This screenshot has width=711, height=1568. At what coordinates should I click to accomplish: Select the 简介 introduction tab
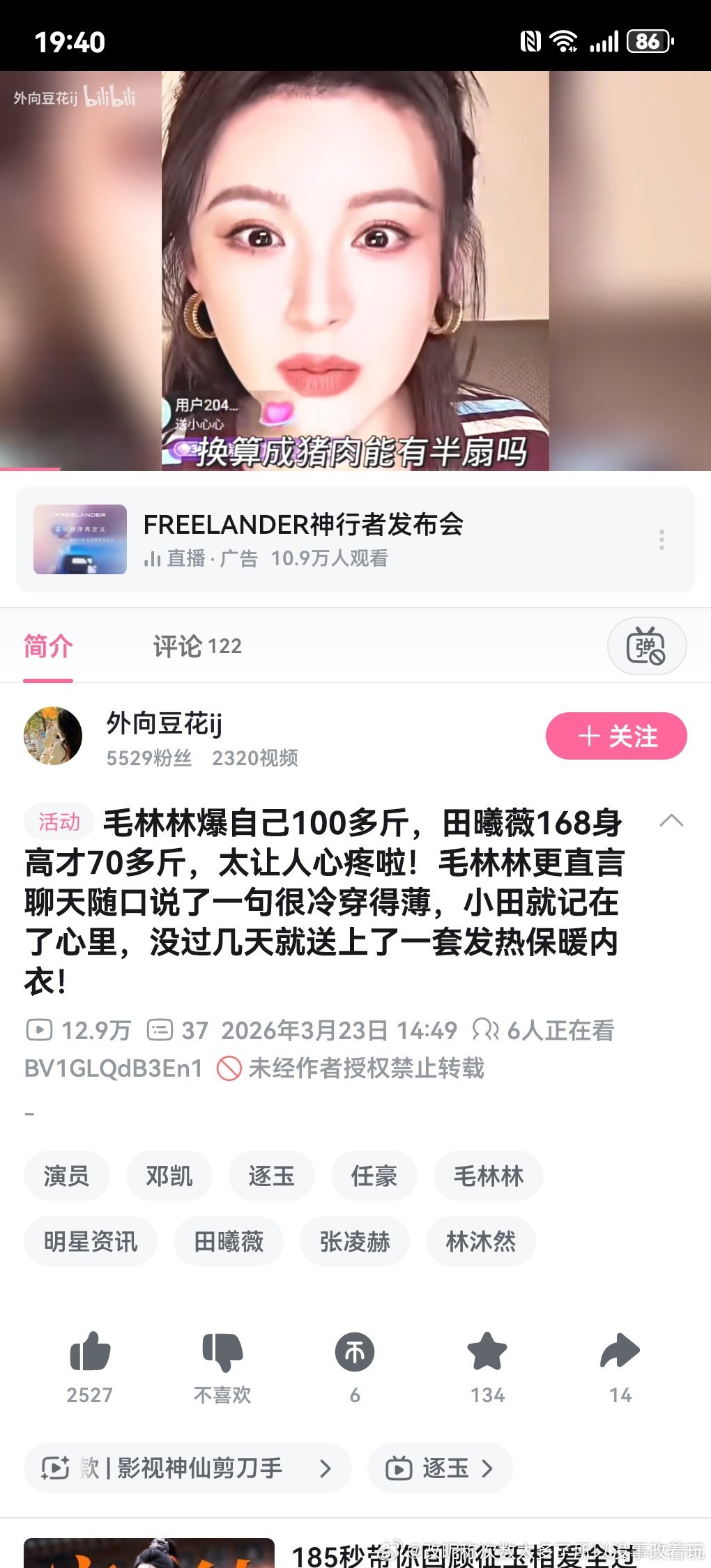point(47,647)
